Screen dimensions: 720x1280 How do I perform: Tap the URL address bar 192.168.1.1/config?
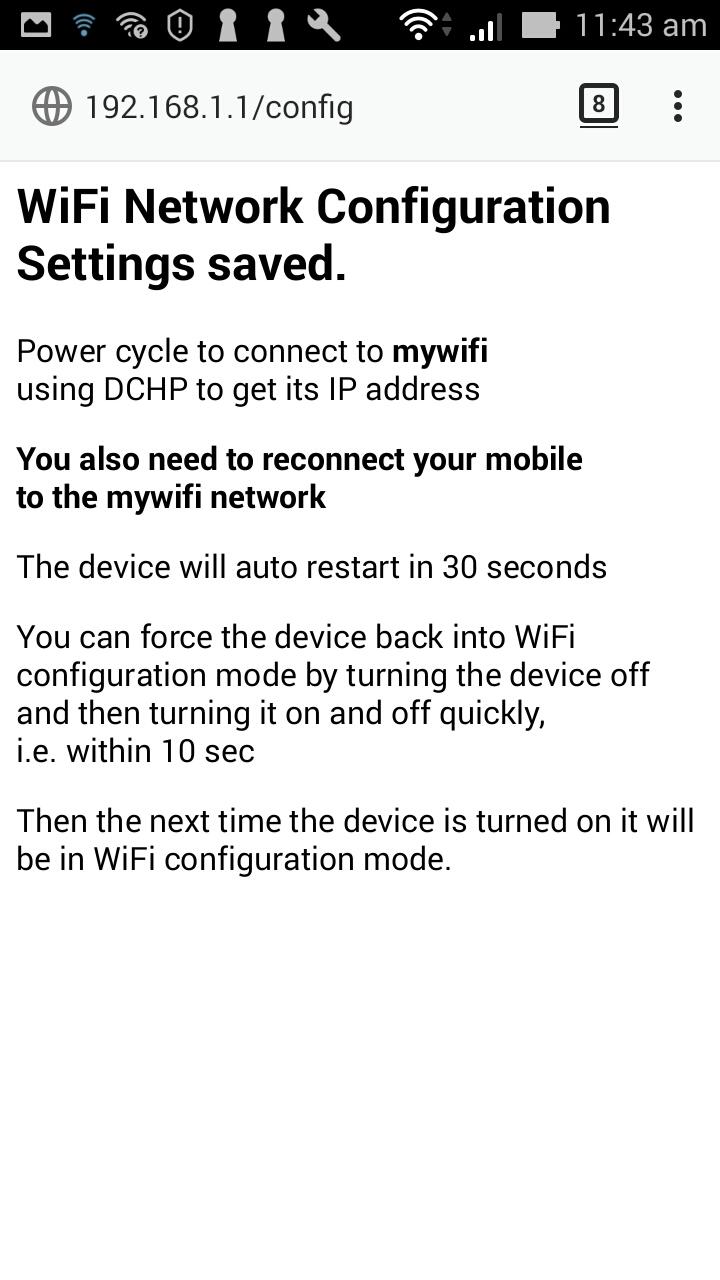pyautogui.click(x=220, y=107)
